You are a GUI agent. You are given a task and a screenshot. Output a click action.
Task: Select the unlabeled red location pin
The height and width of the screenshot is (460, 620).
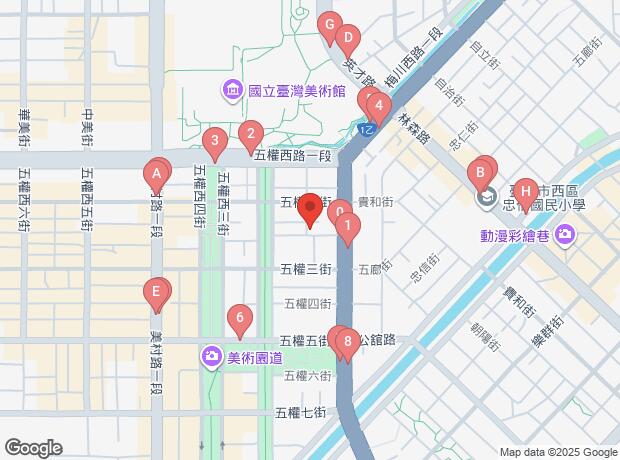[310, 208]
